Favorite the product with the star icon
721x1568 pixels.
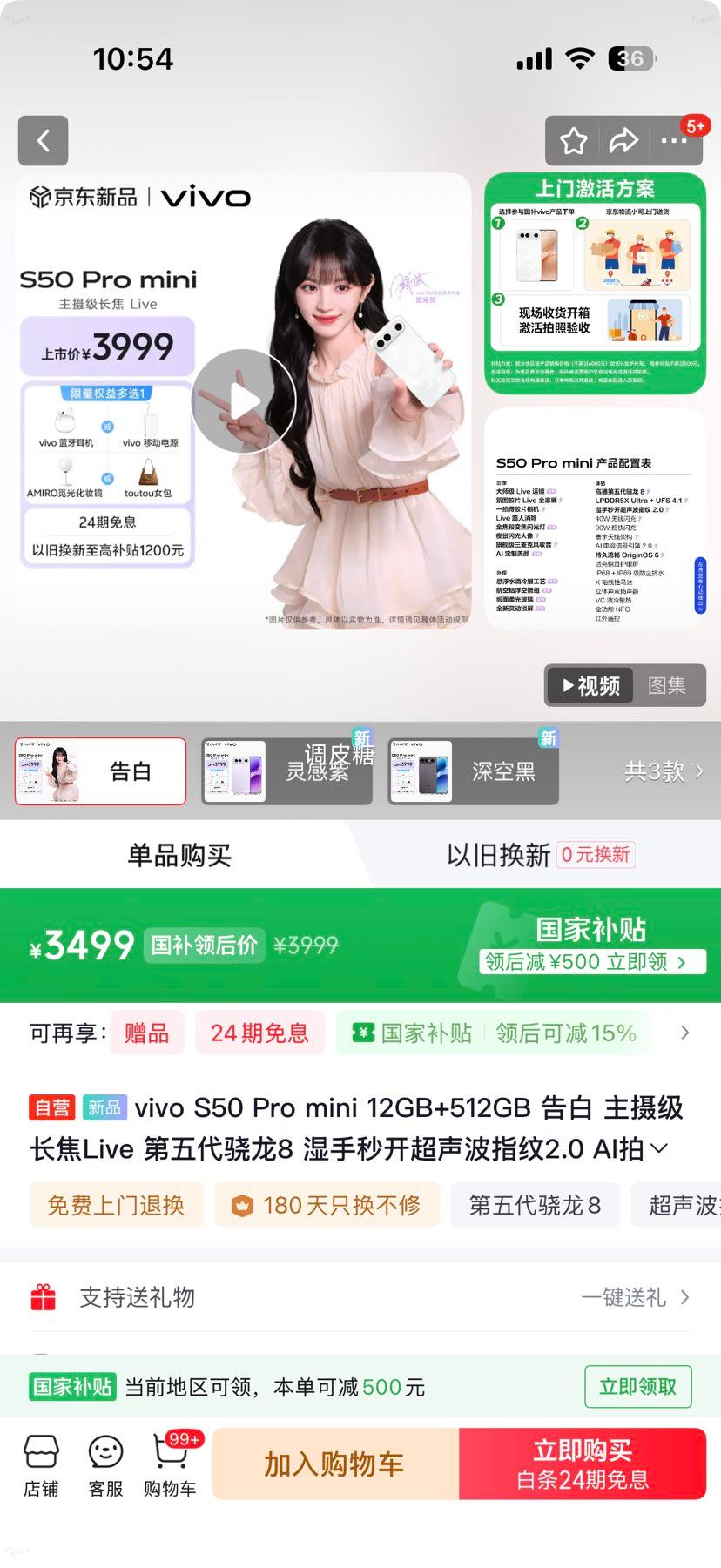(573, 141)
